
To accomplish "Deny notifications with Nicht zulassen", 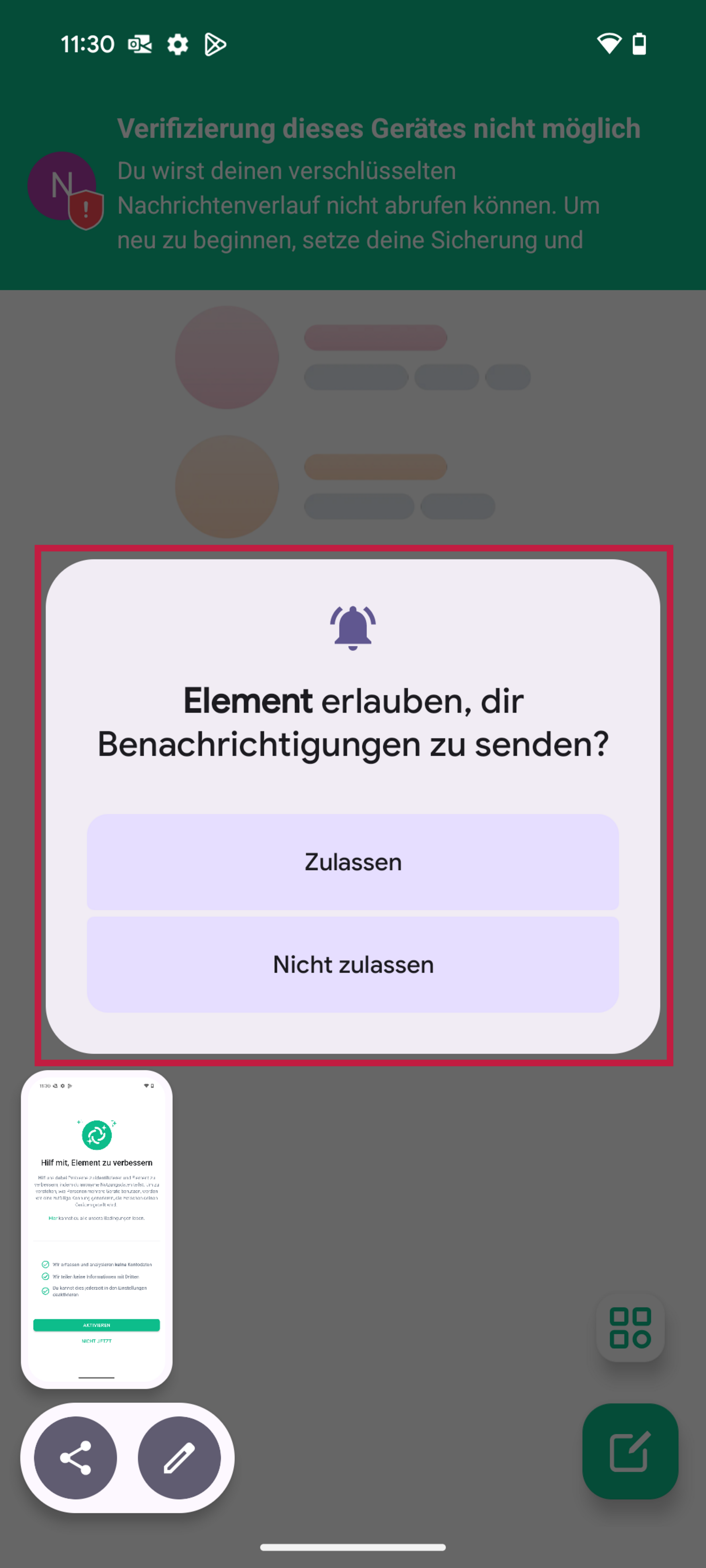I will pos(353,965).
